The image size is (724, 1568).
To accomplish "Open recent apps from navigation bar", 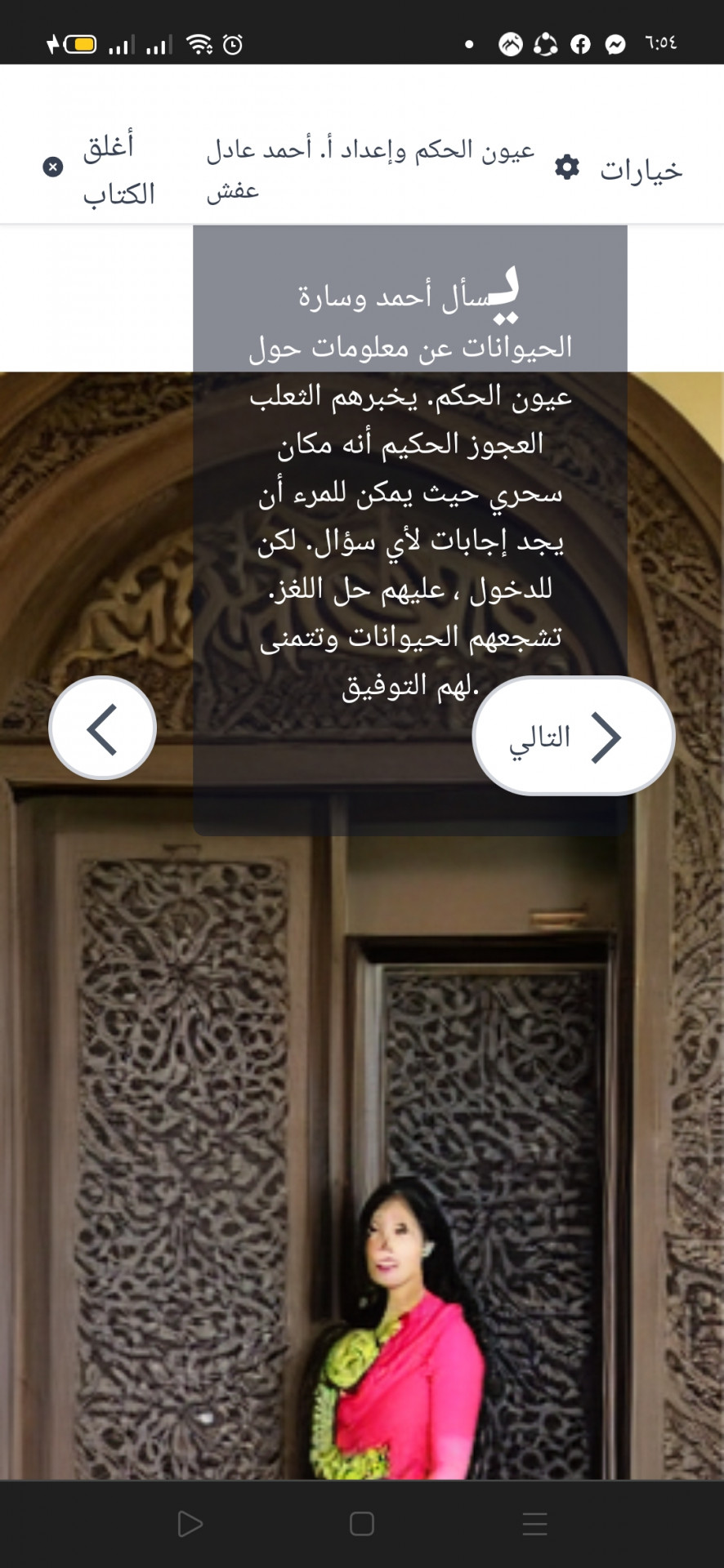I will coord(534,1524).
